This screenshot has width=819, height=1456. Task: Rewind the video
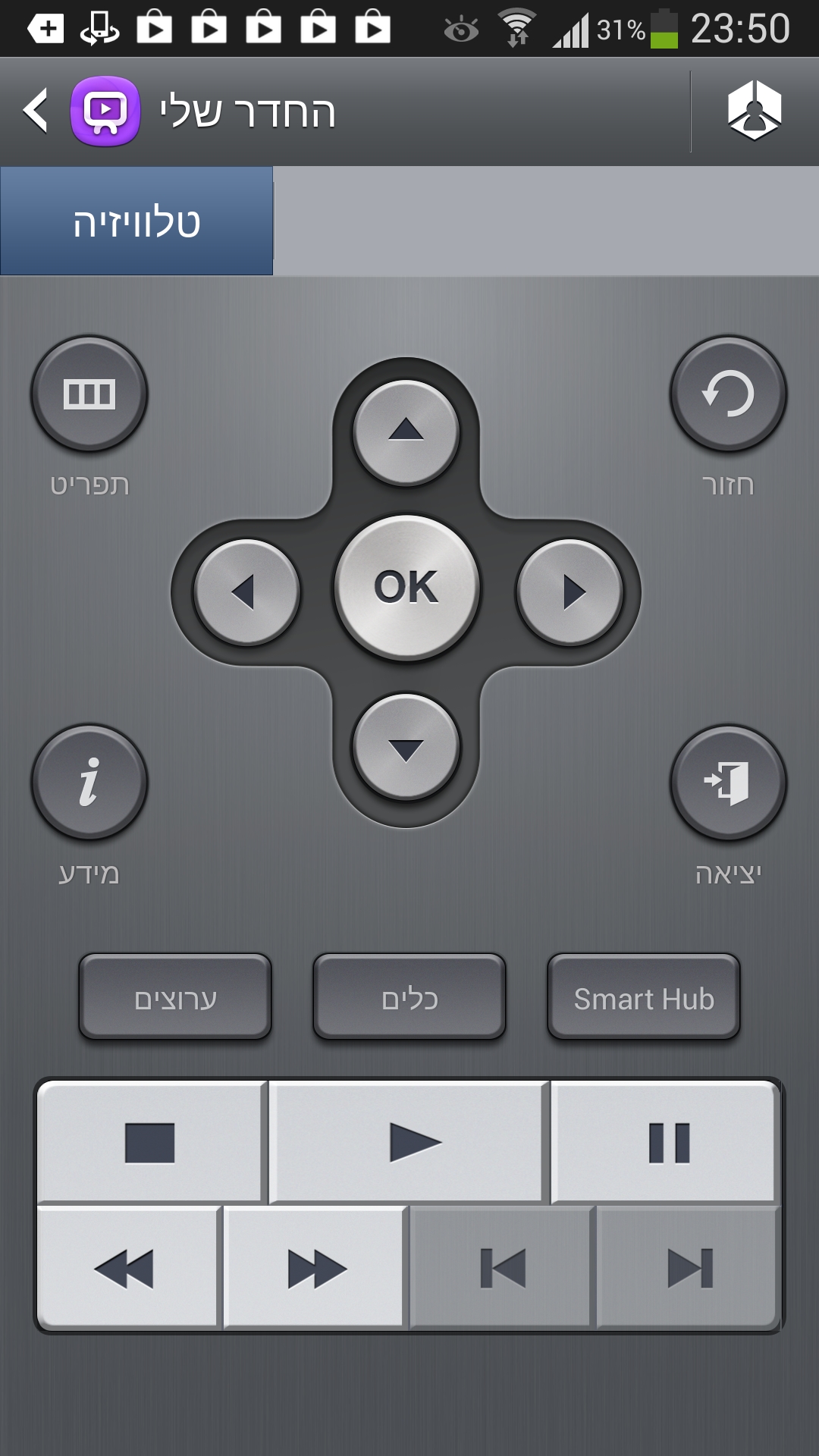pyautogui.click(x=127, y=1268)
